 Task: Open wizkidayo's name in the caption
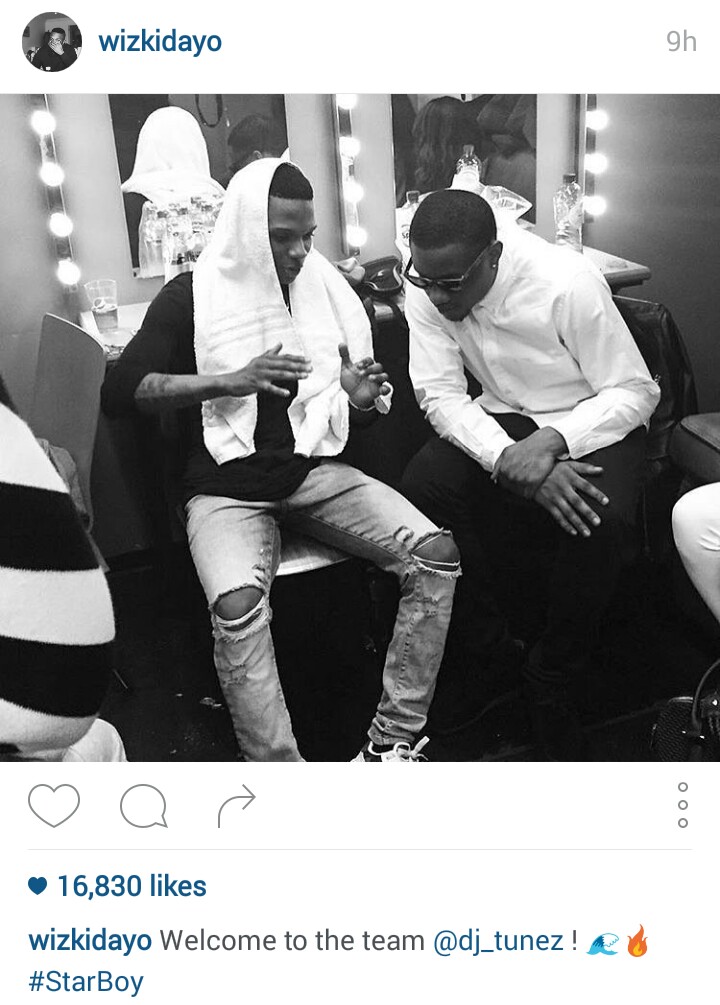click(x=90, y=941)
